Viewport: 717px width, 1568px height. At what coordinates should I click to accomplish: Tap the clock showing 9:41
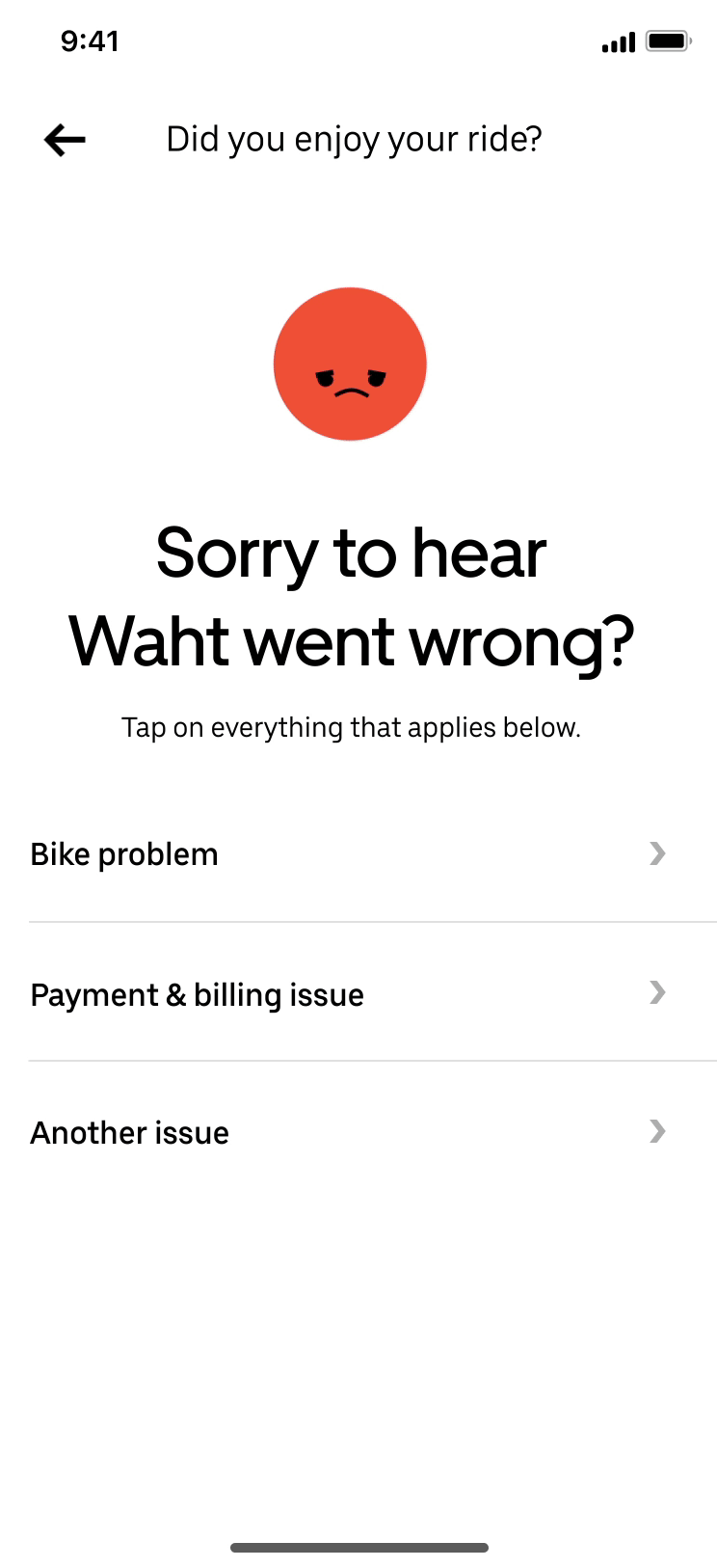coord(92,41)
